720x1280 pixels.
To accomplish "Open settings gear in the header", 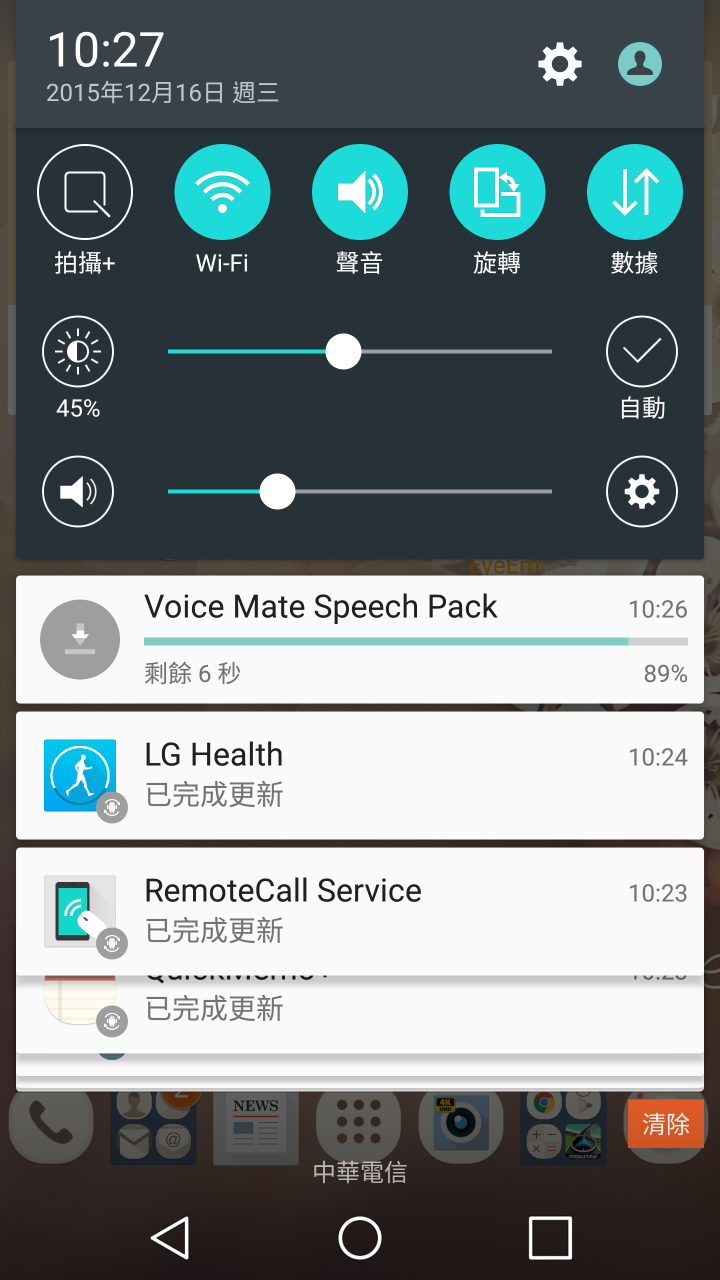I will pyautogui.click(x=560, y=65).
